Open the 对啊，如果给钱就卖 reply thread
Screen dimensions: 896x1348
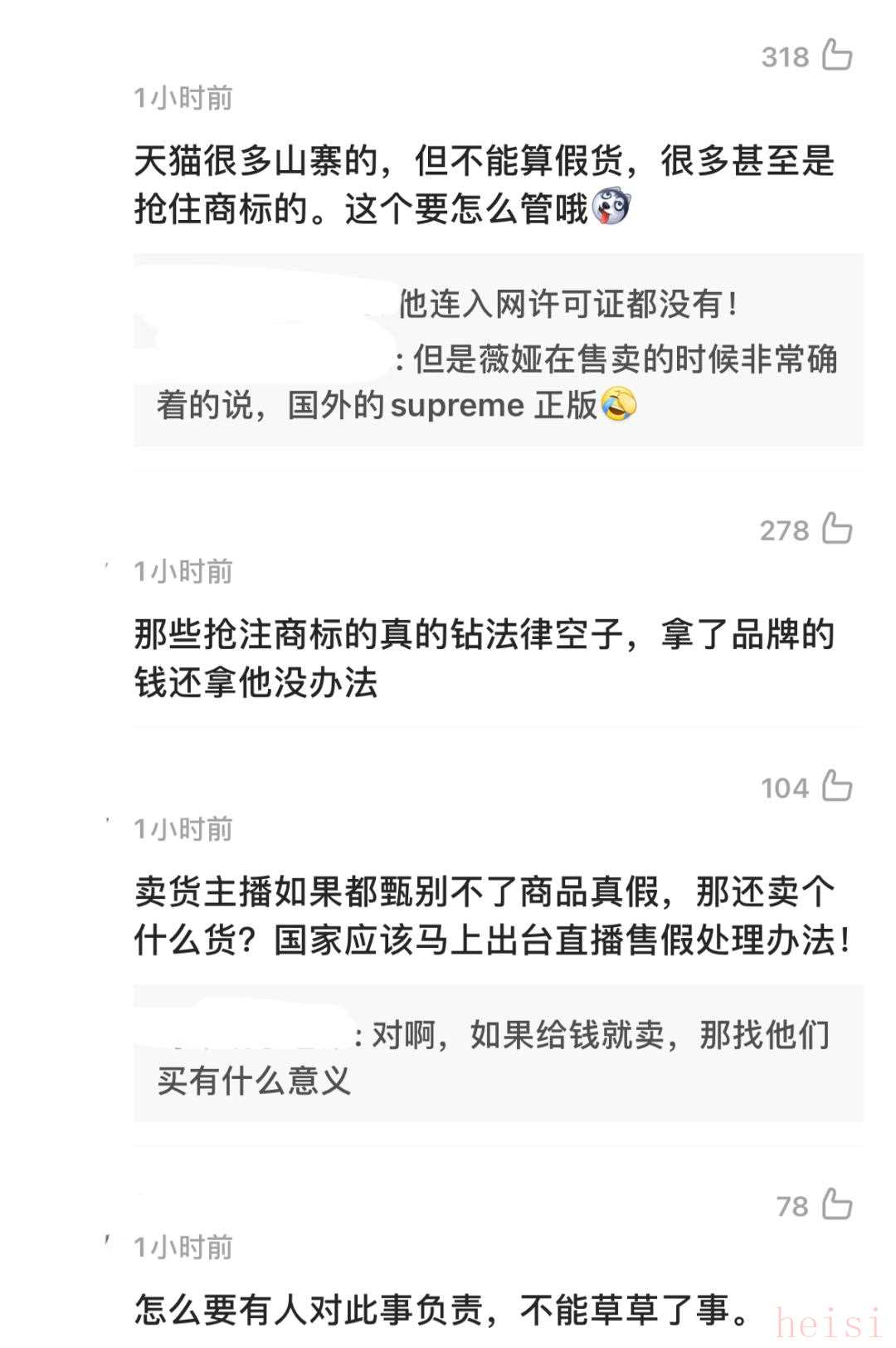tap(498, 1056)
